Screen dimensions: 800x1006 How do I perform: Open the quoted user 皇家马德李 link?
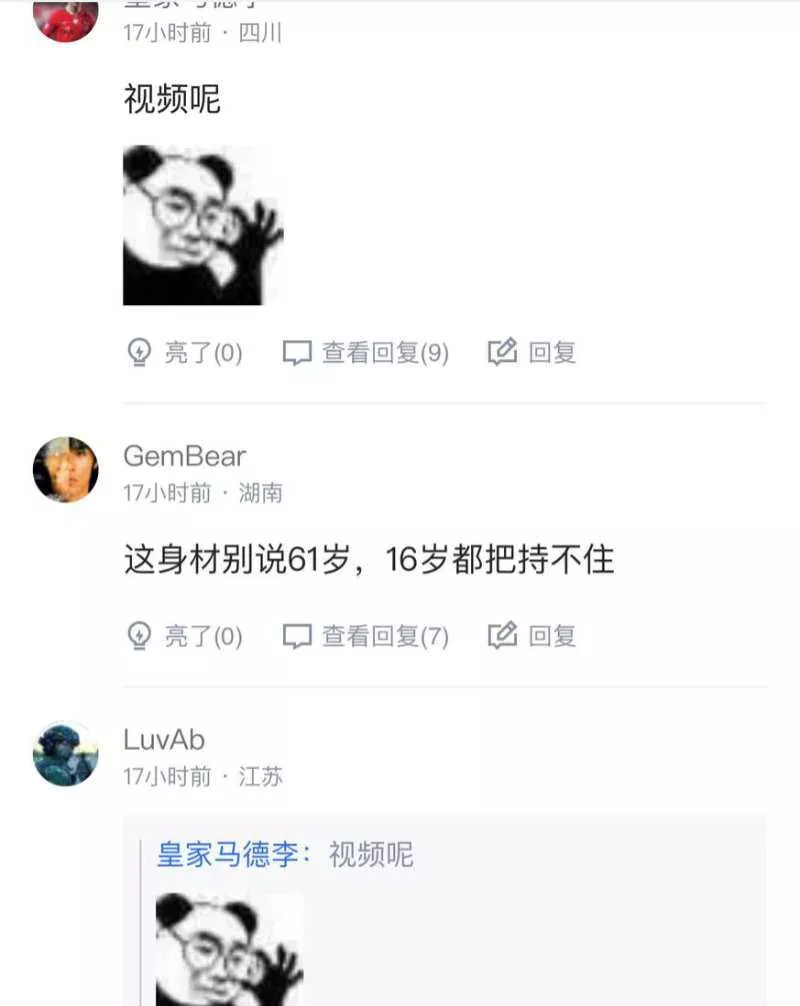pos(234,854)
